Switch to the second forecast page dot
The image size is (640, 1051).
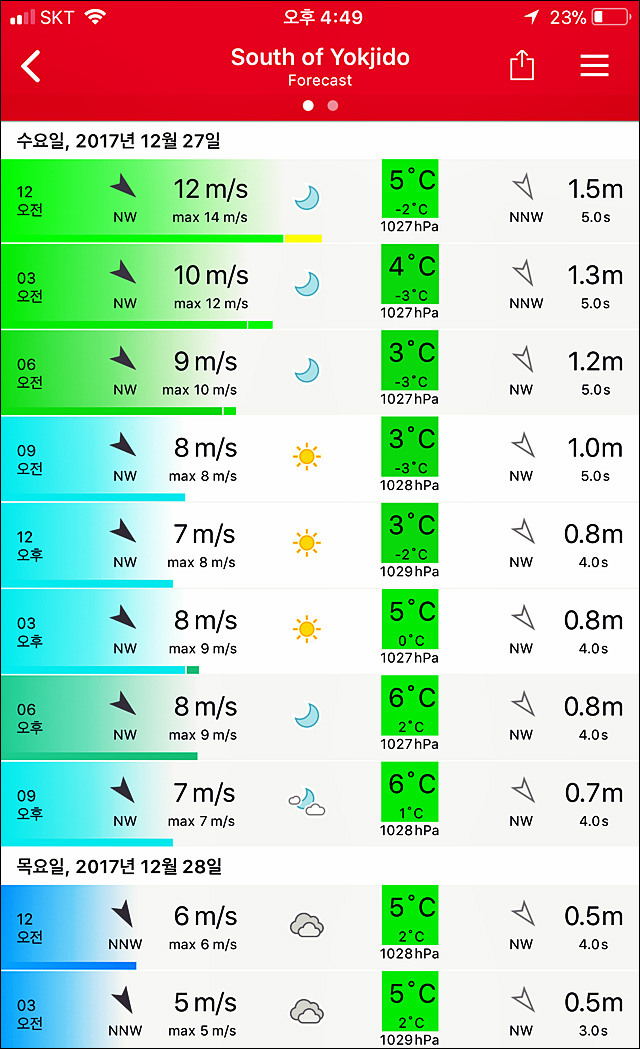tap(333, 105)
